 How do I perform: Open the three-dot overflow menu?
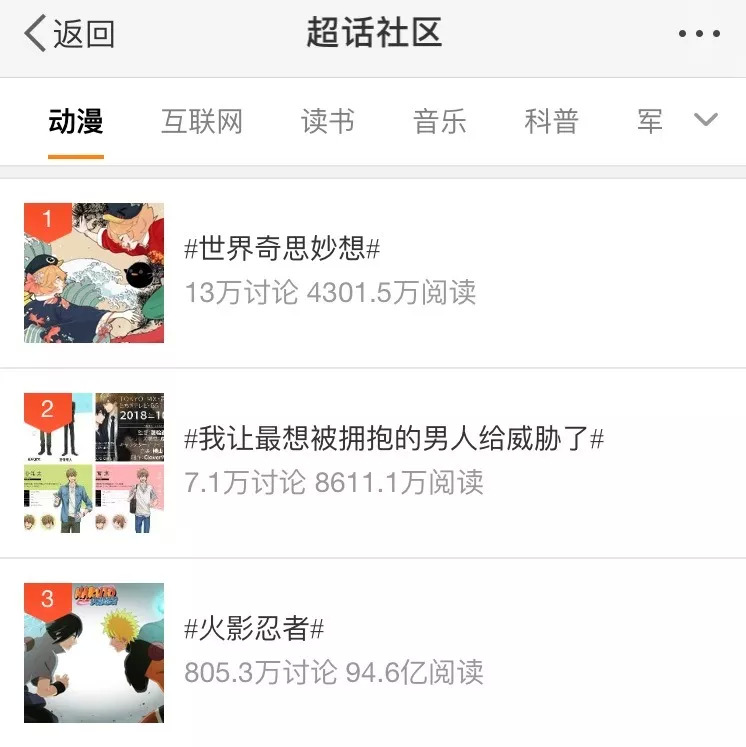coord(698,34)
